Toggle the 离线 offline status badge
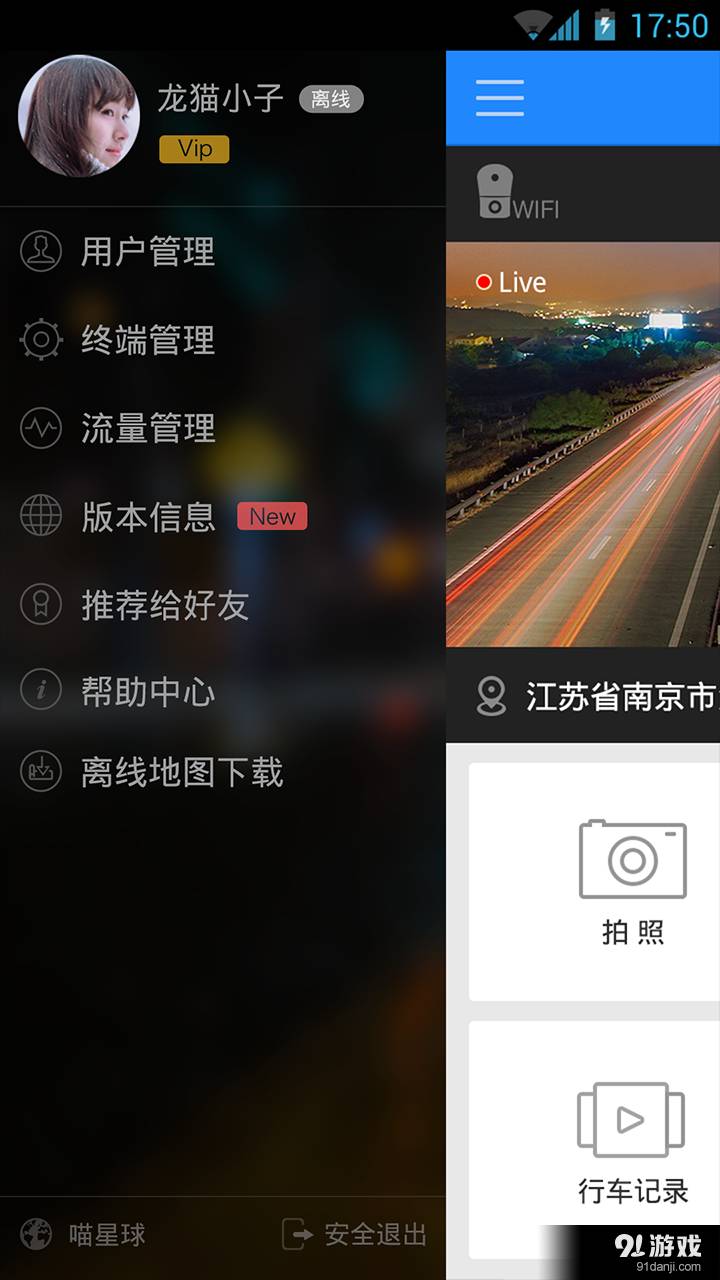The width and height of the screenshot is (720, 1280). pyautogui.click(x=331, y=99)
